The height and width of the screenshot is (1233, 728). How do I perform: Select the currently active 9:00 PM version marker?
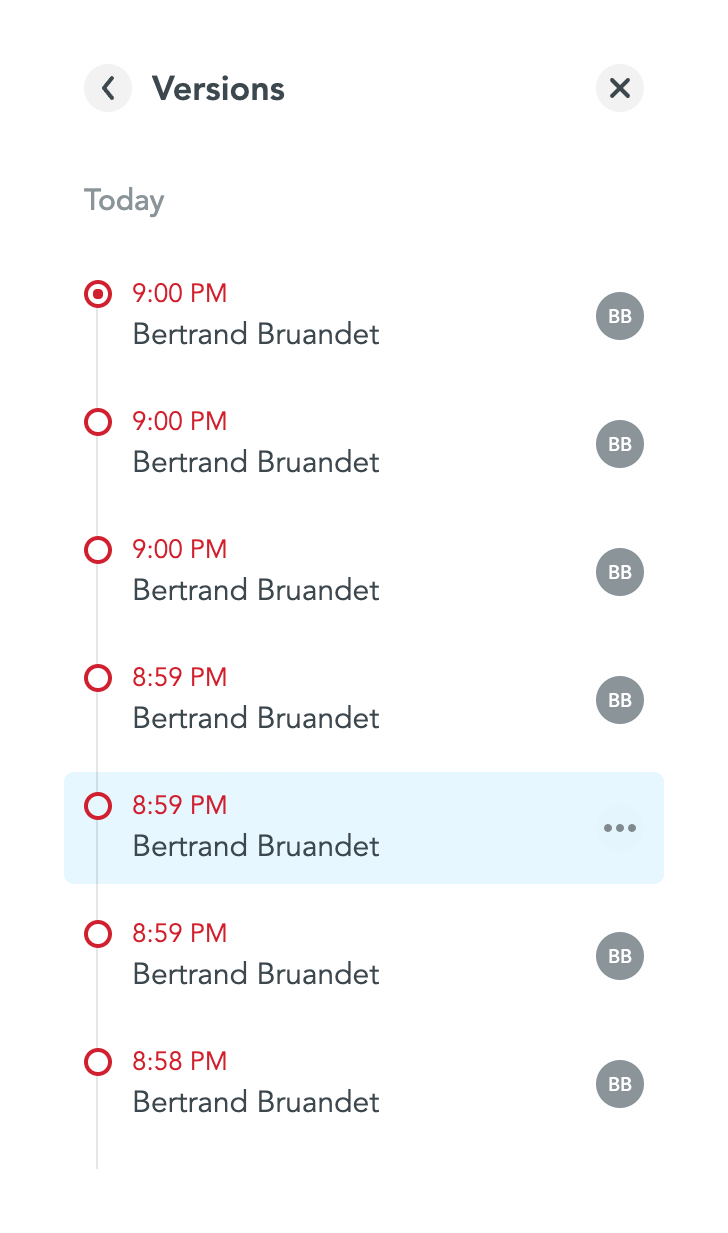click(97, 293)
